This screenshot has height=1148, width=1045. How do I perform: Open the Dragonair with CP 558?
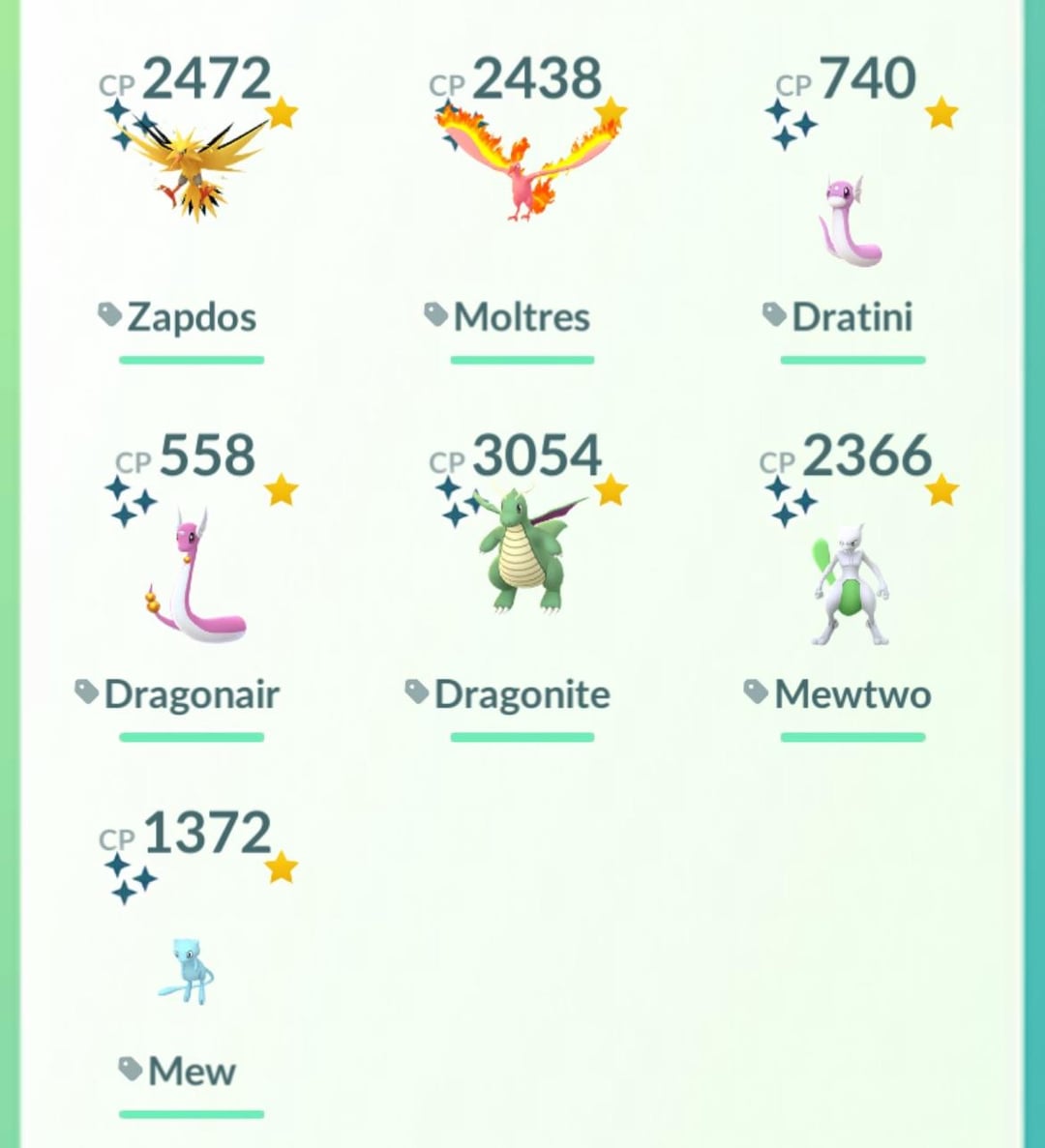[x=193, y=580]
